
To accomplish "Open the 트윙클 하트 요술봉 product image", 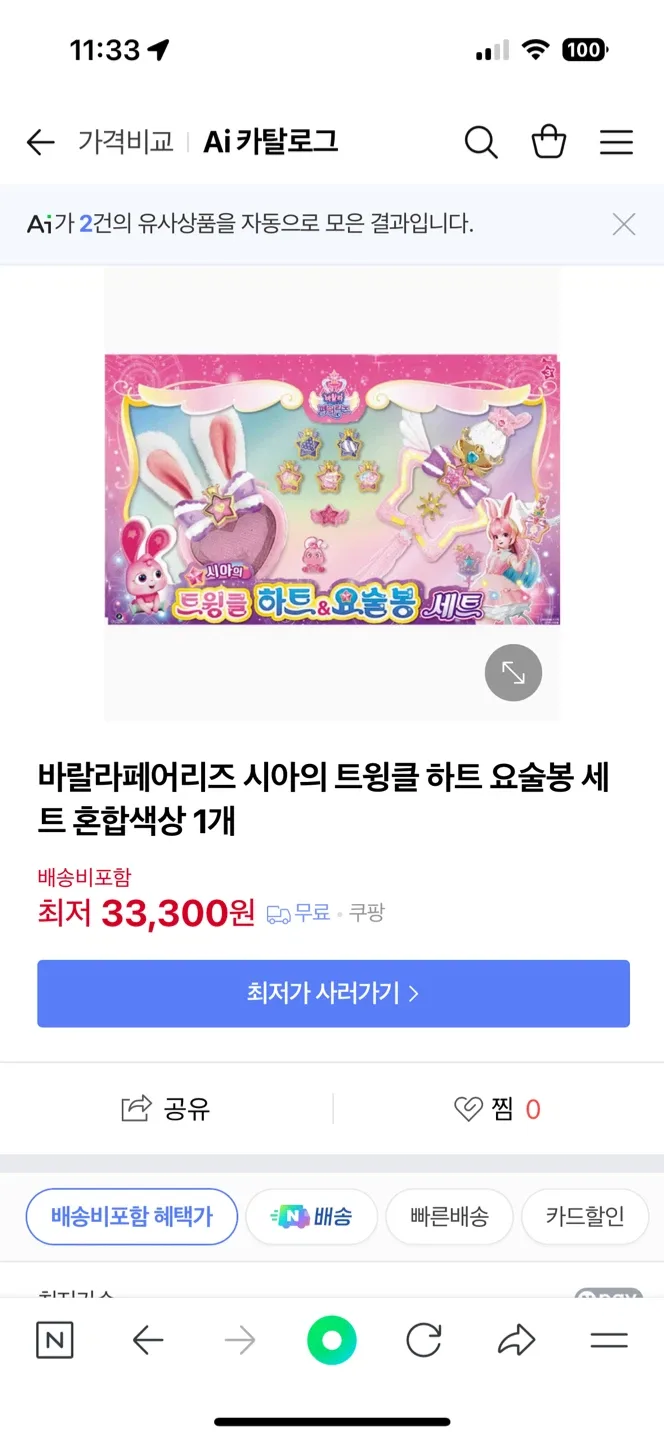I will pyautogui.click(x=332, y=490).
